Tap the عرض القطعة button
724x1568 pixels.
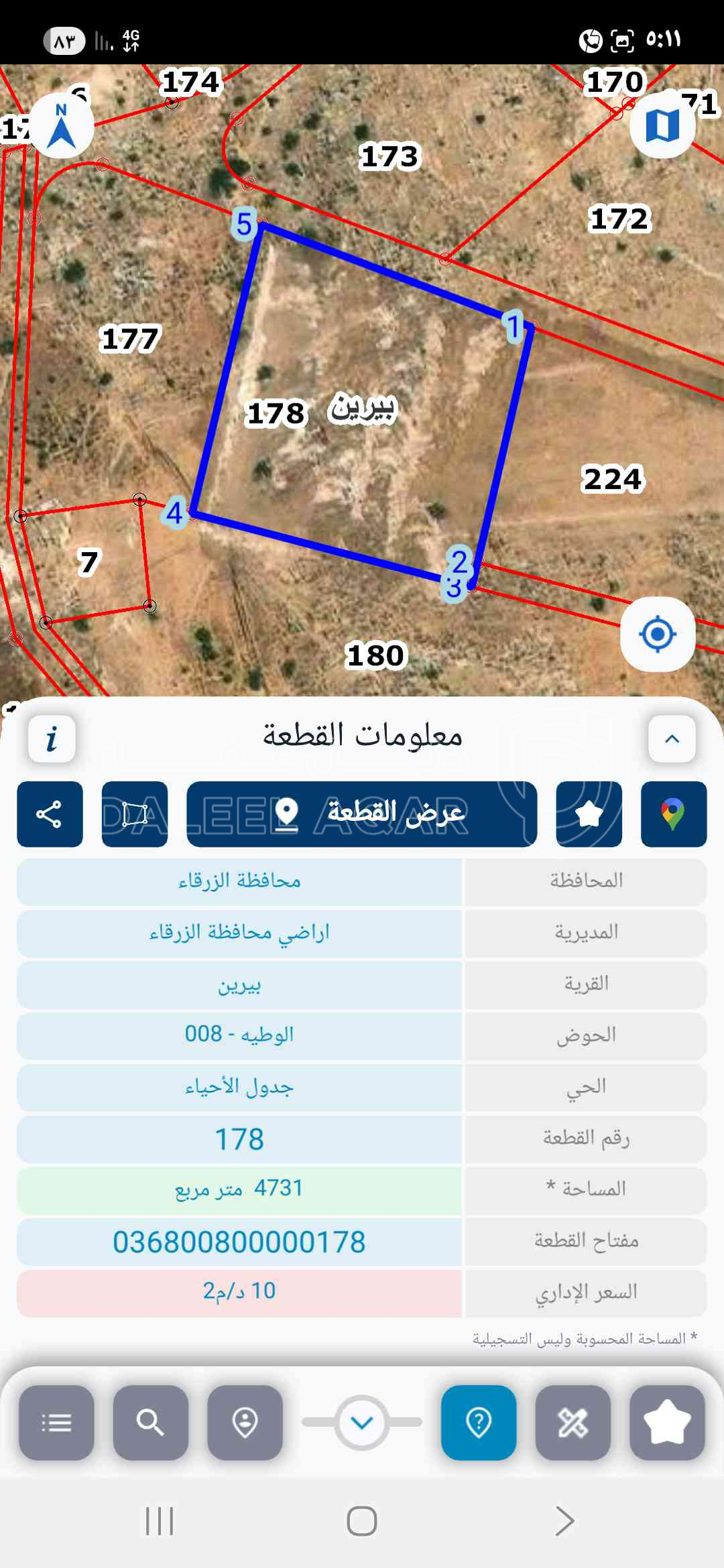tap(362, 814)
